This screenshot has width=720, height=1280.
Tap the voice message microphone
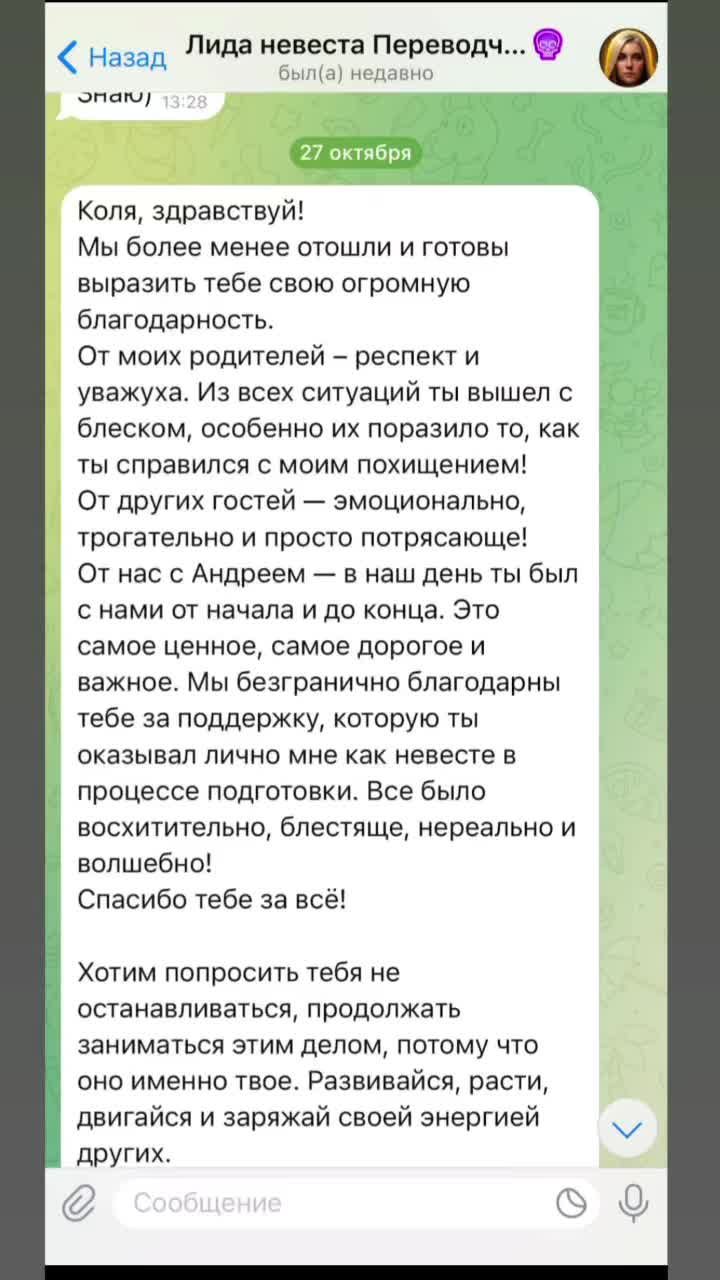633,1203
